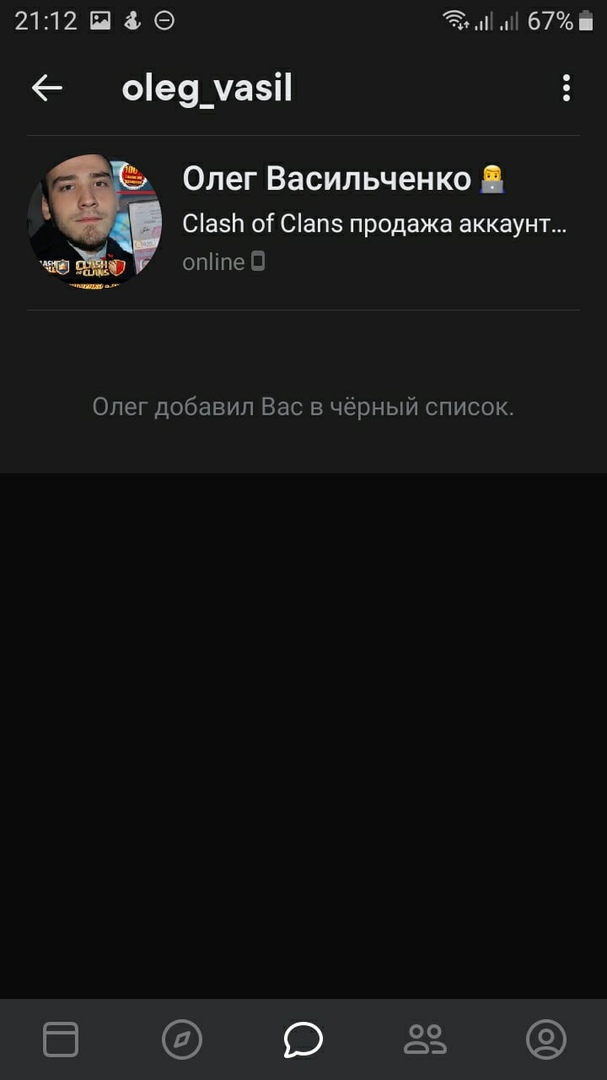Switch to the friends tab
The height and width of the screenshot is (1080, 607).
[425, 1040]
